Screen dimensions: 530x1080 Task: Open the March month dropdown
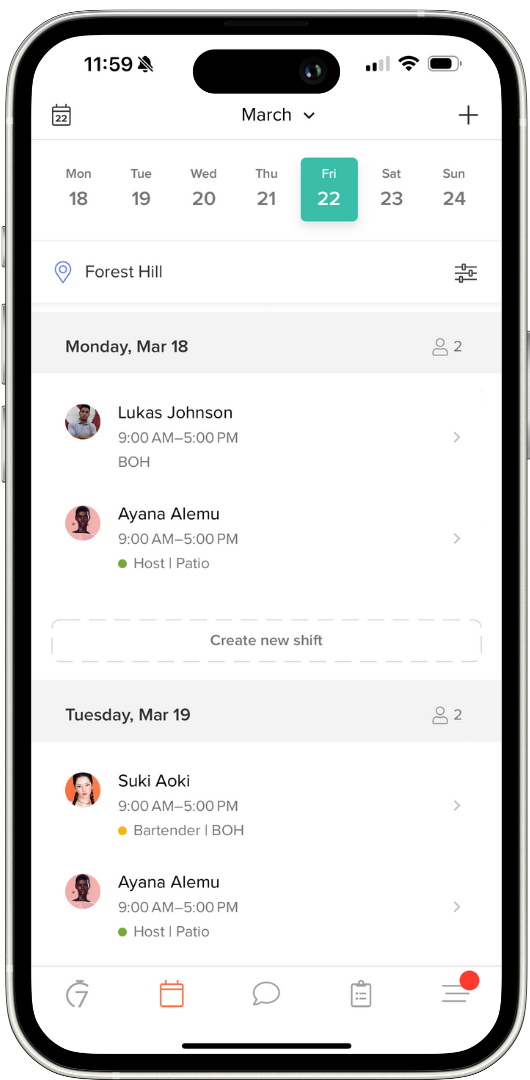pos(278,115)
